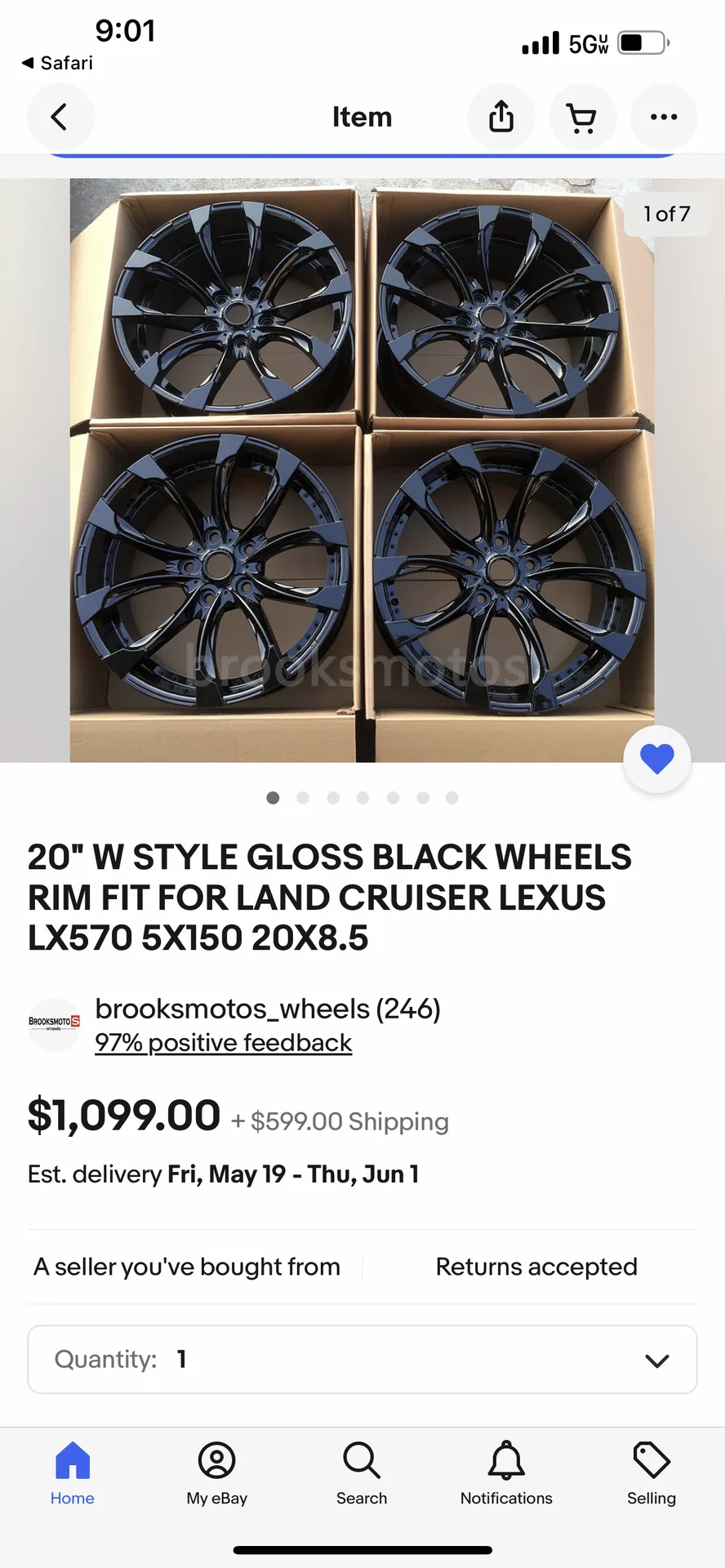Screen dimensions: 725x1568
Task: Switch to the Selling tab
Action: tap(651, 1473)
